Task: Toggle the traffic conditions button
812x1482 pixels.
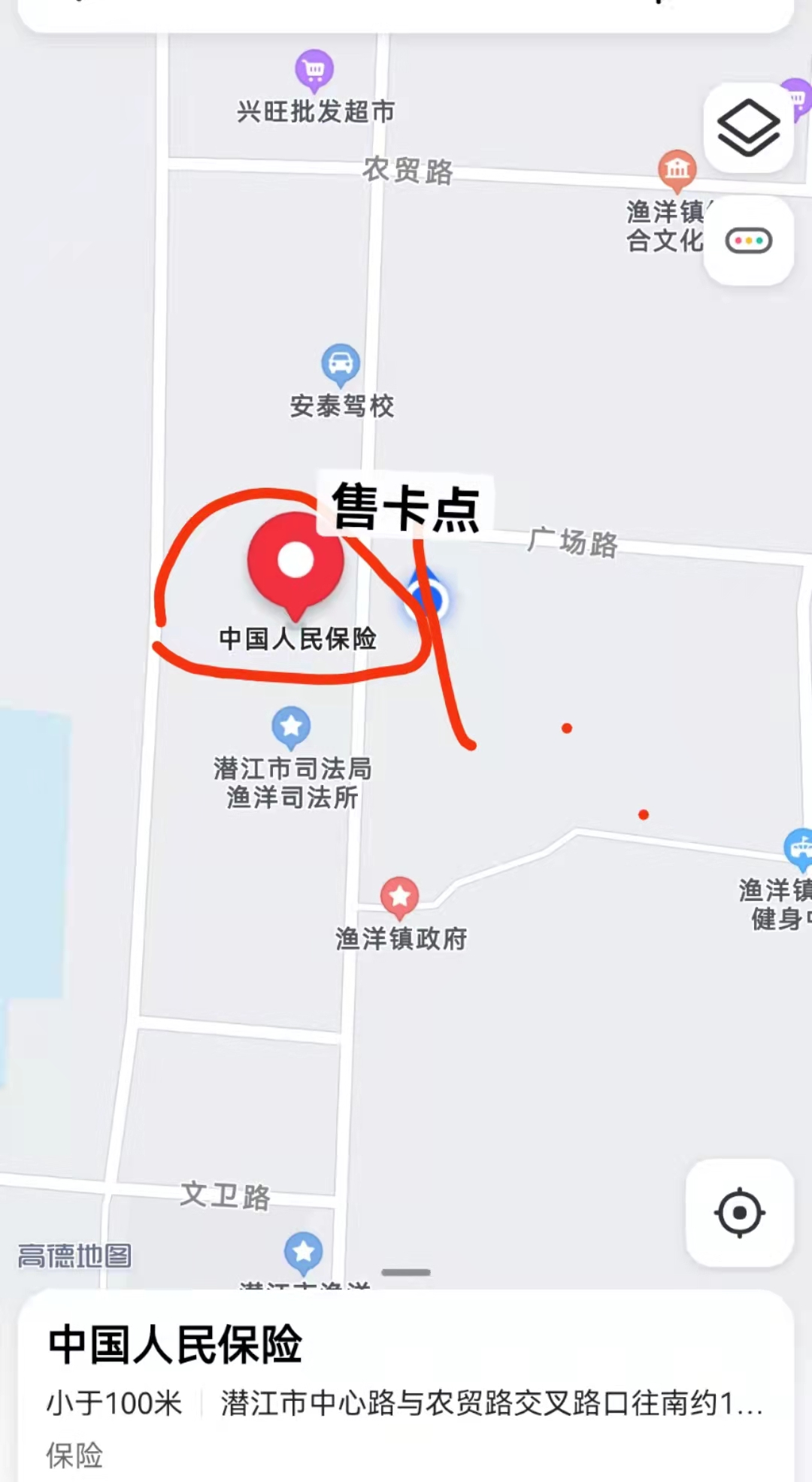Action: (x=748, y=241)
